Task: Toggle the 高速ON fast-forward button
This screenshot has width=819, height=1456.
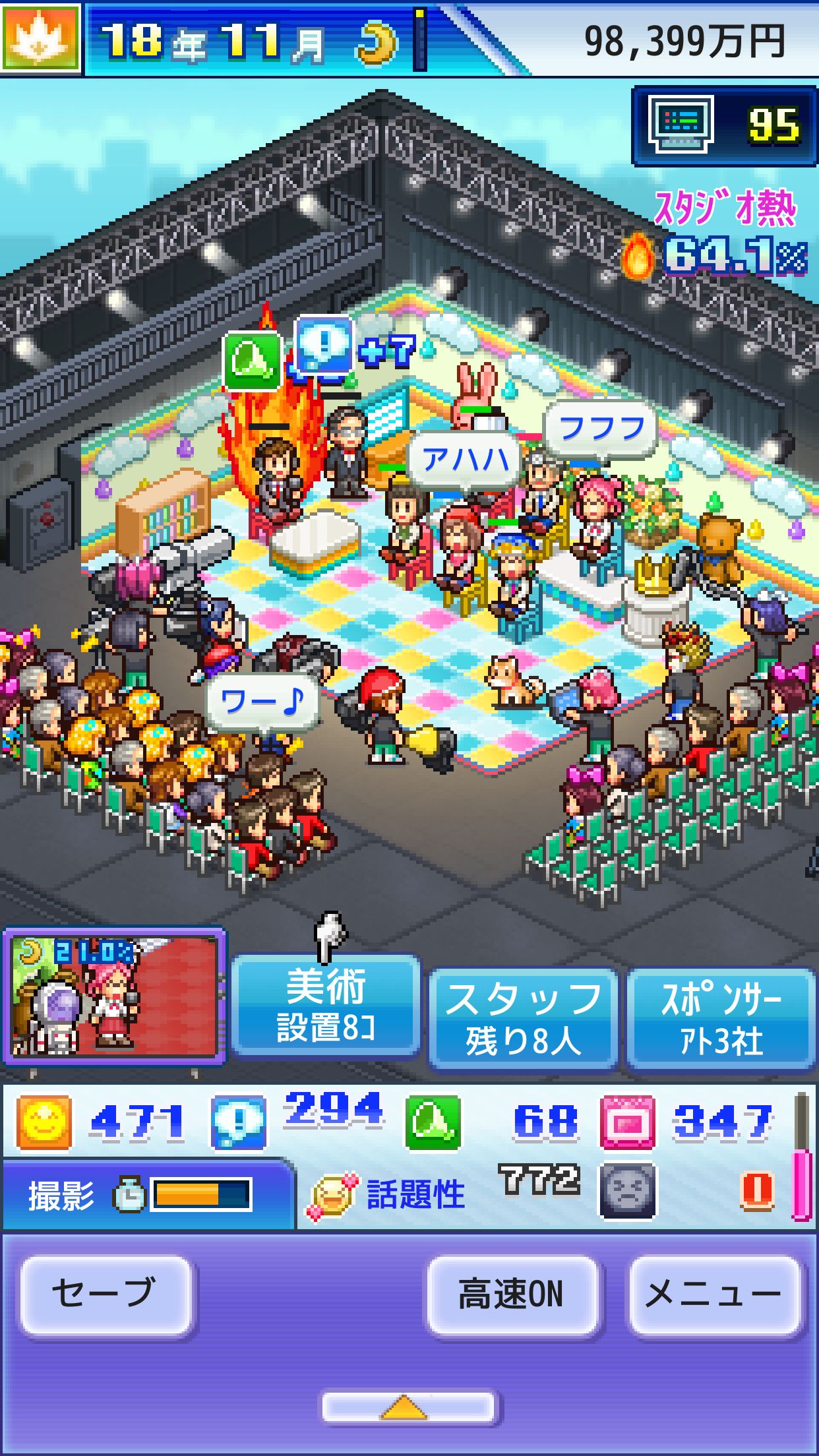Action: point(512,1294)
